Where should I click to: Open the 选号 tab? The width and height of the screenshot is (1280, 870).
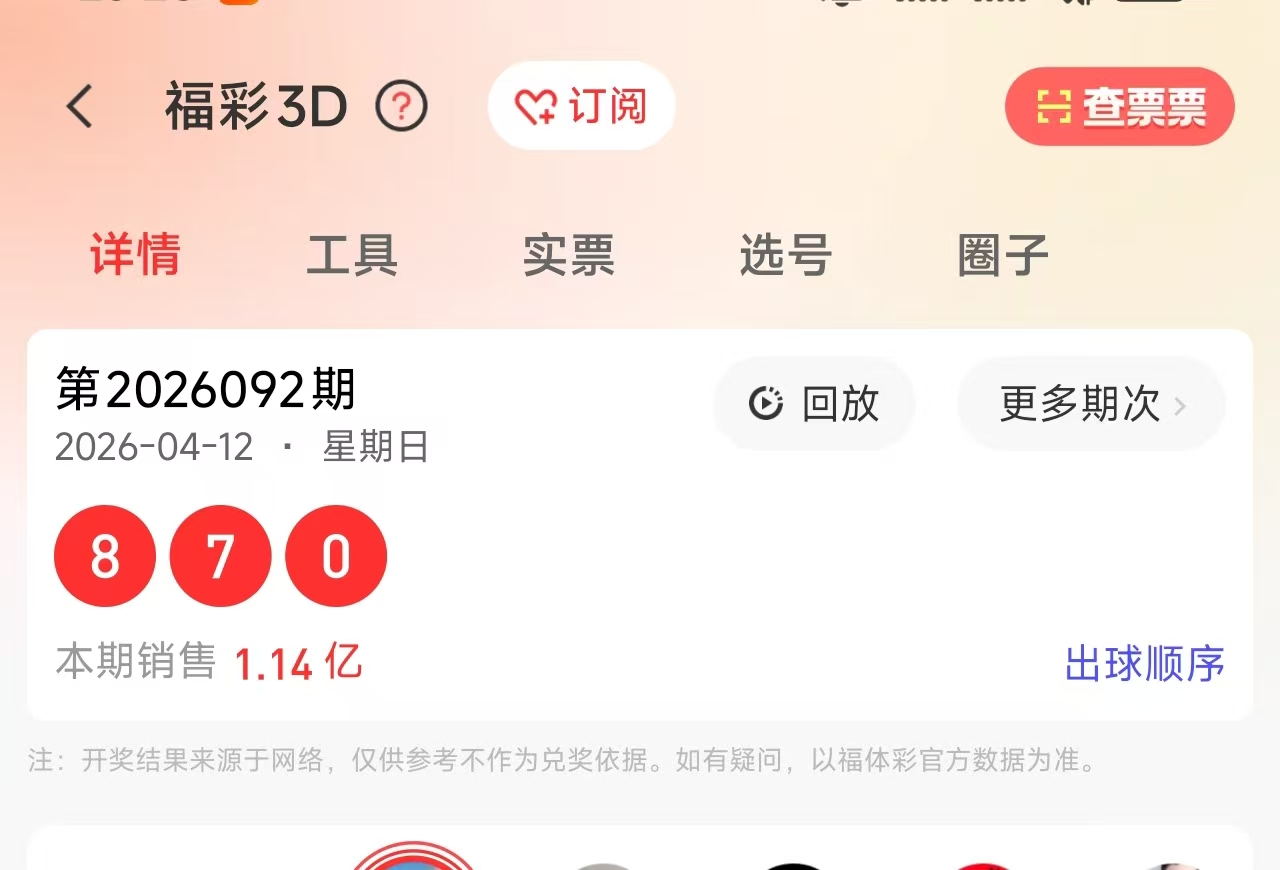[x=785, y=256]
